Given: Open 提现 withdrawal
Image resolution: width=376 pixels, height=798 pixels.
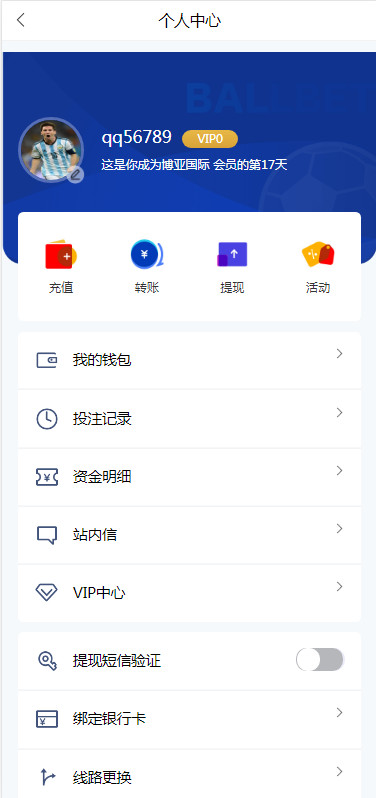Looking at the screenshot, I should [232, 267].
